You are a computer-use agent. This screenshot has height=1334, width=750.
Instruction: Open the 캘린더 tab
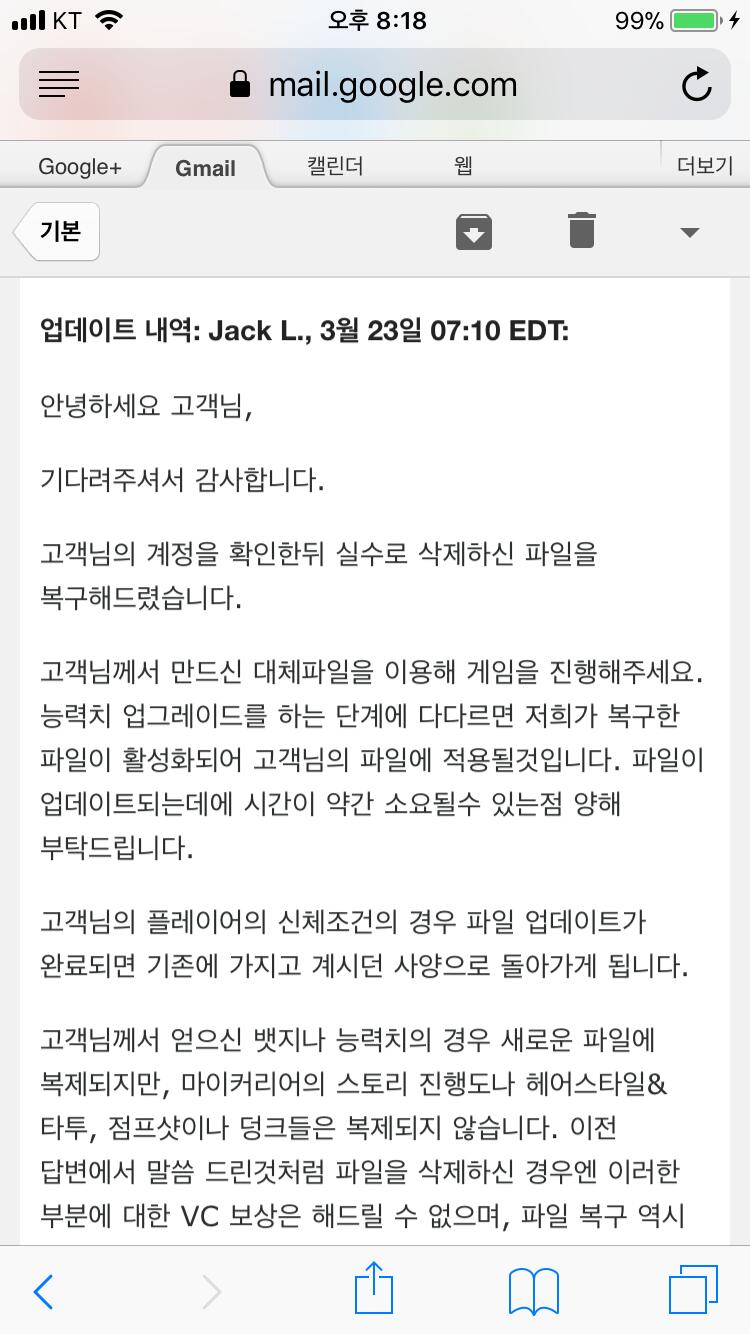coord(335,166)
